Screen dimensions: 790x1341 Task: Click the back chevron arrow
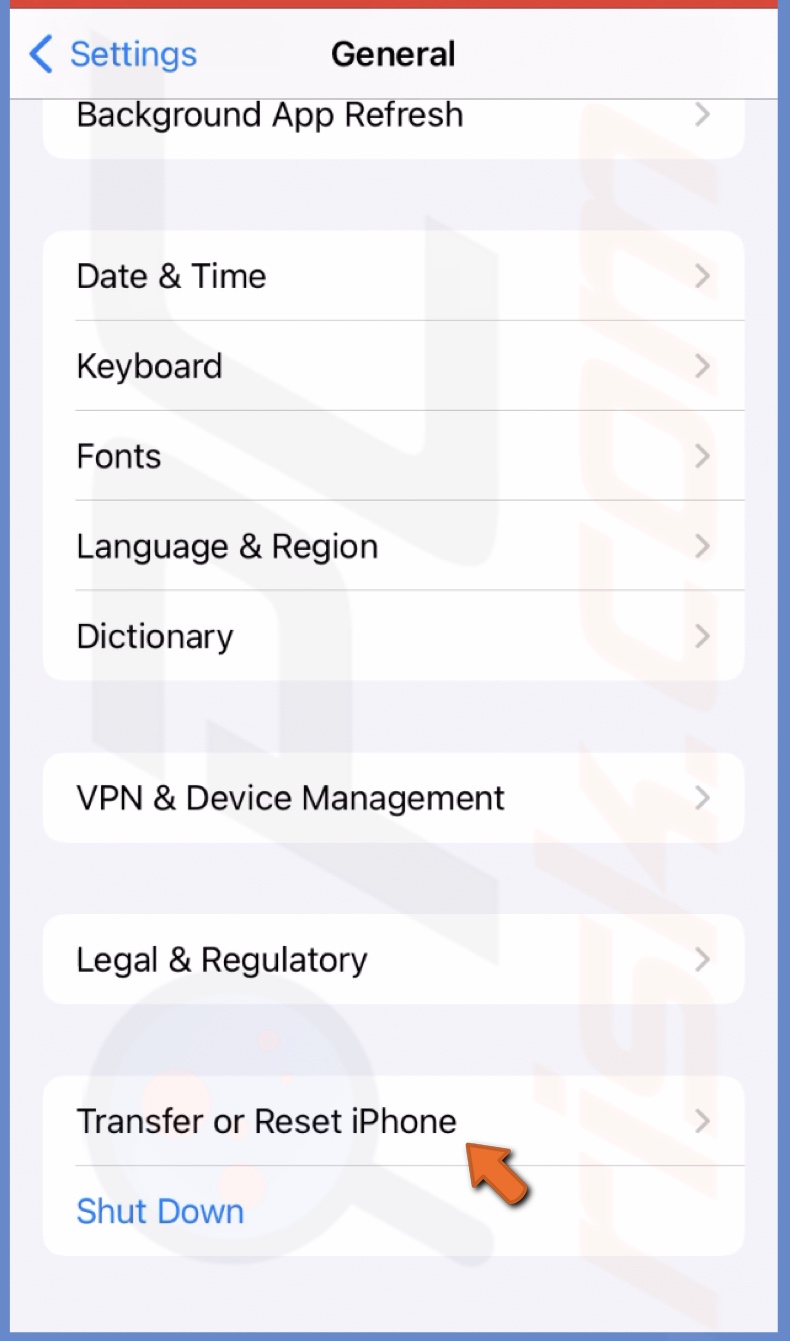tap(38, 55)
